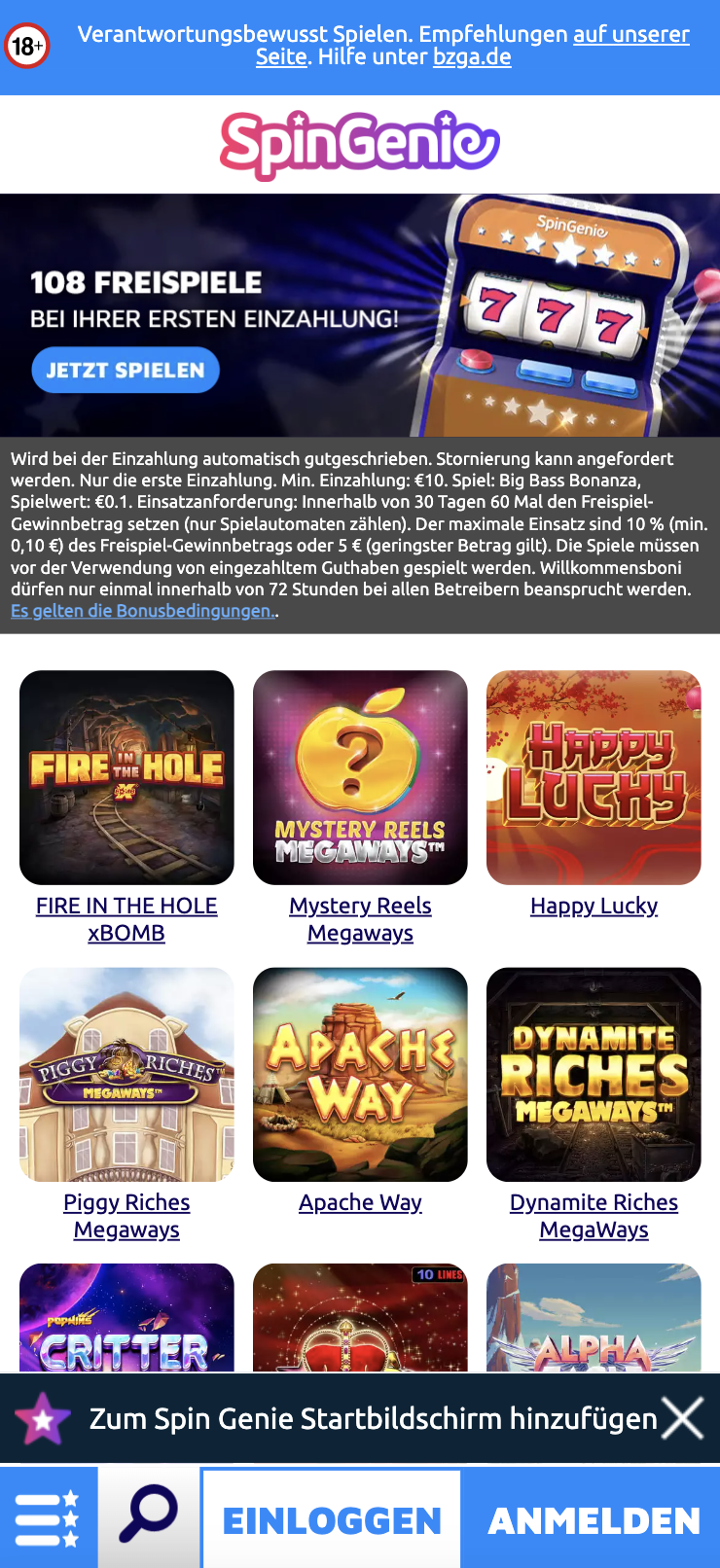The width and height of the screenshot is (720, 1568).
Task: Open the Fire in the Hole xBomb game
Action: point(126,777)
